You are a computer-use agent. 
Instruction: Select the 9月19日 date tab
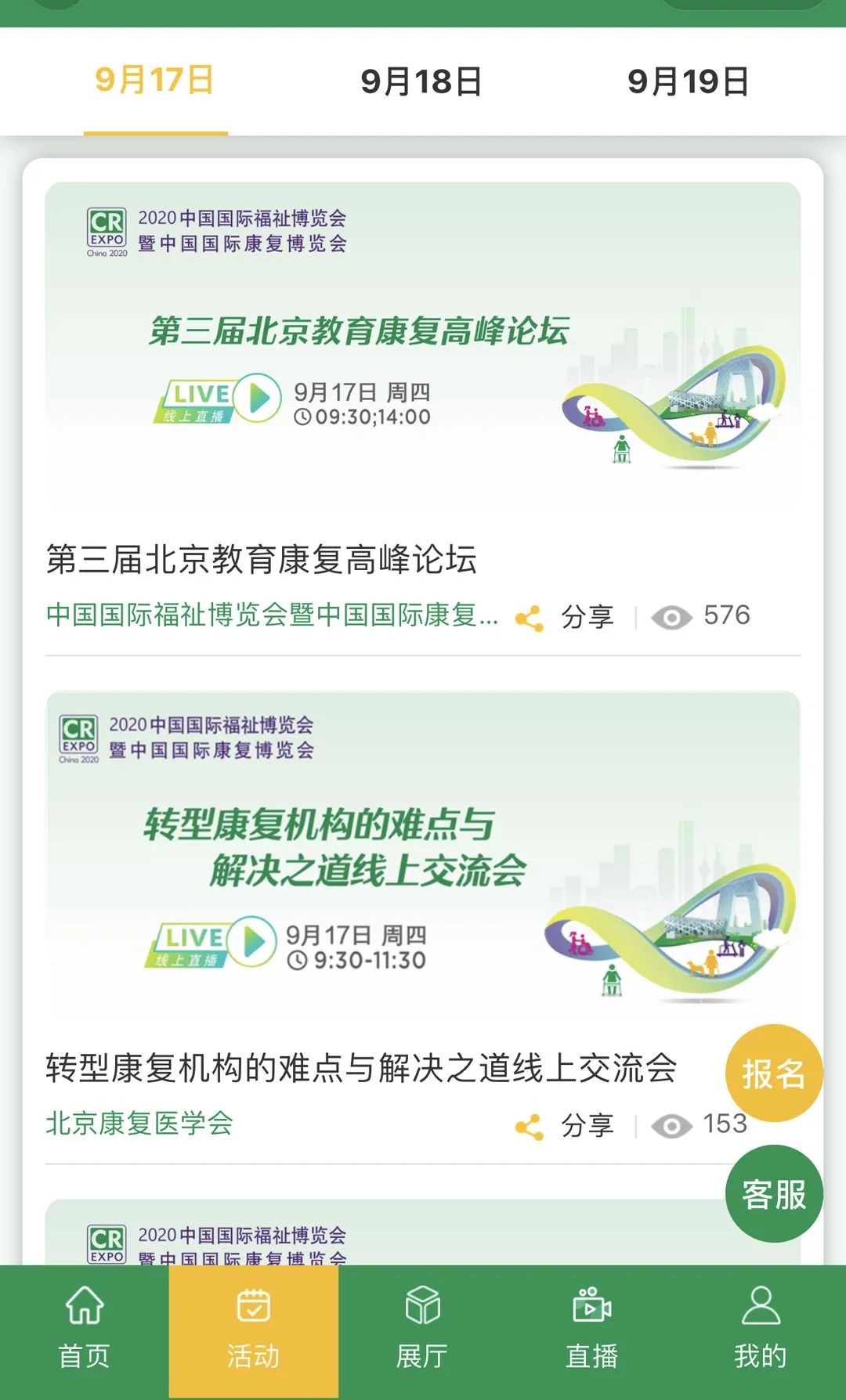688,81
